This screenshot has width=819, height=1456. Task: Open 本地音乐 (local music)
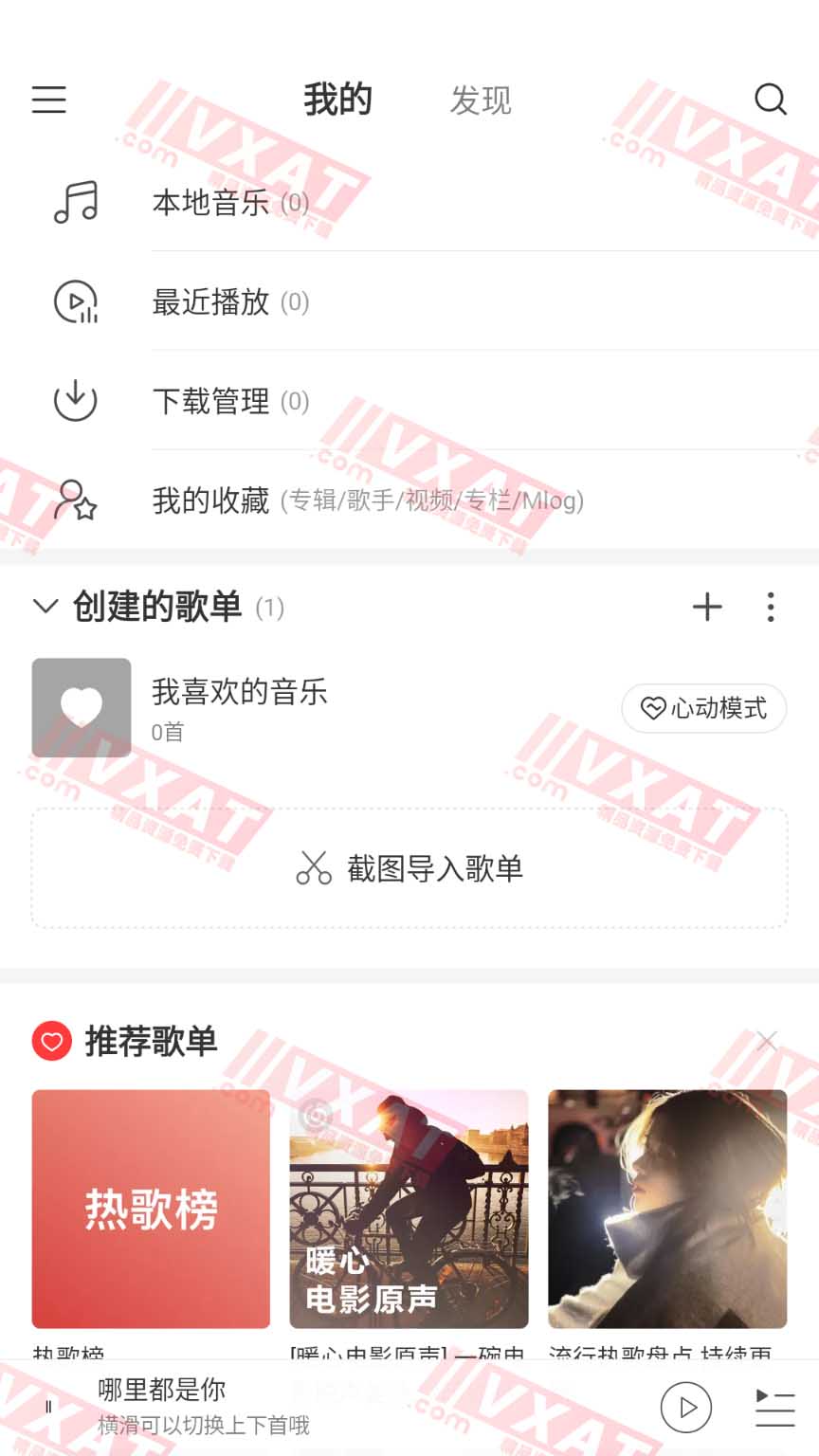pos(210,203)
